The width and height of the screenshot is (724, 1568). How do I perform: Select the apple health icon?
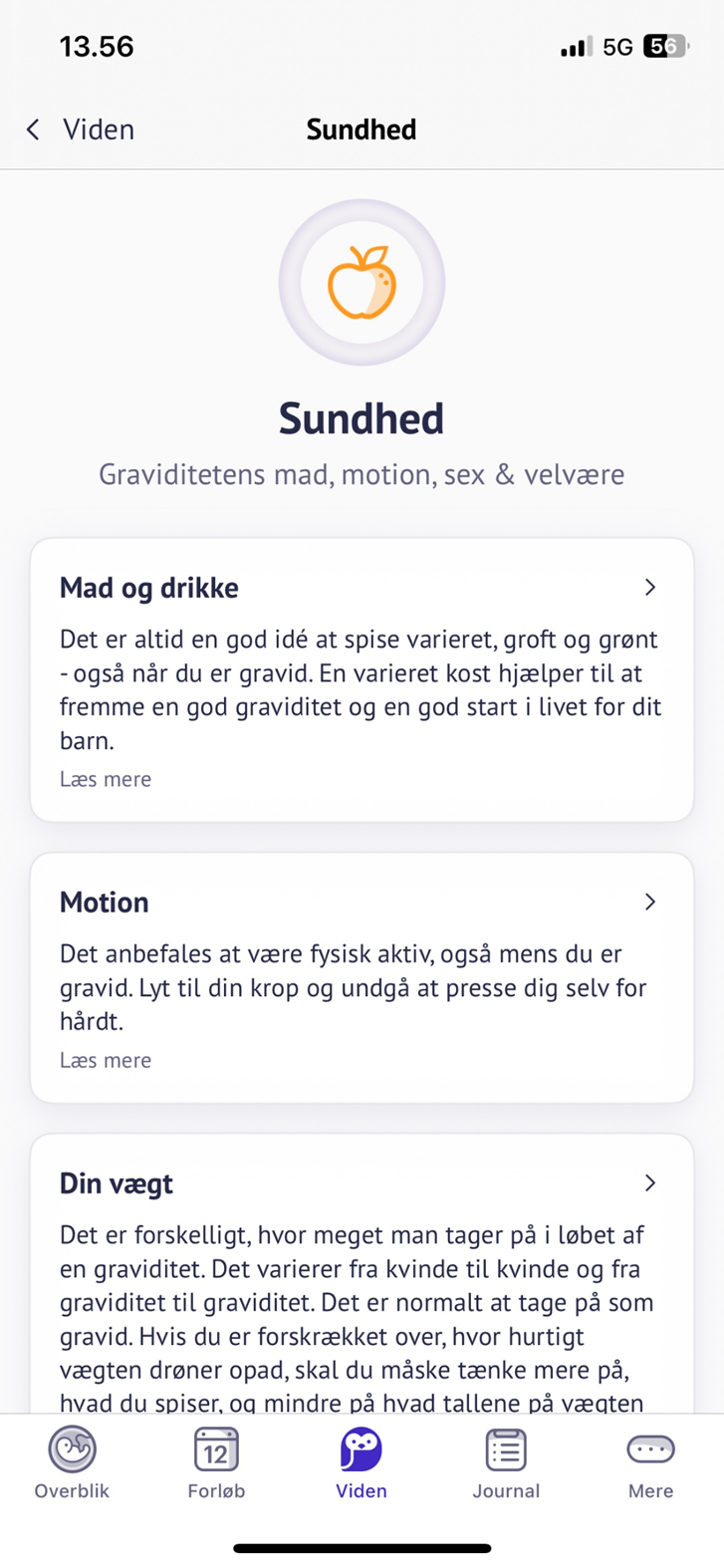362,283
